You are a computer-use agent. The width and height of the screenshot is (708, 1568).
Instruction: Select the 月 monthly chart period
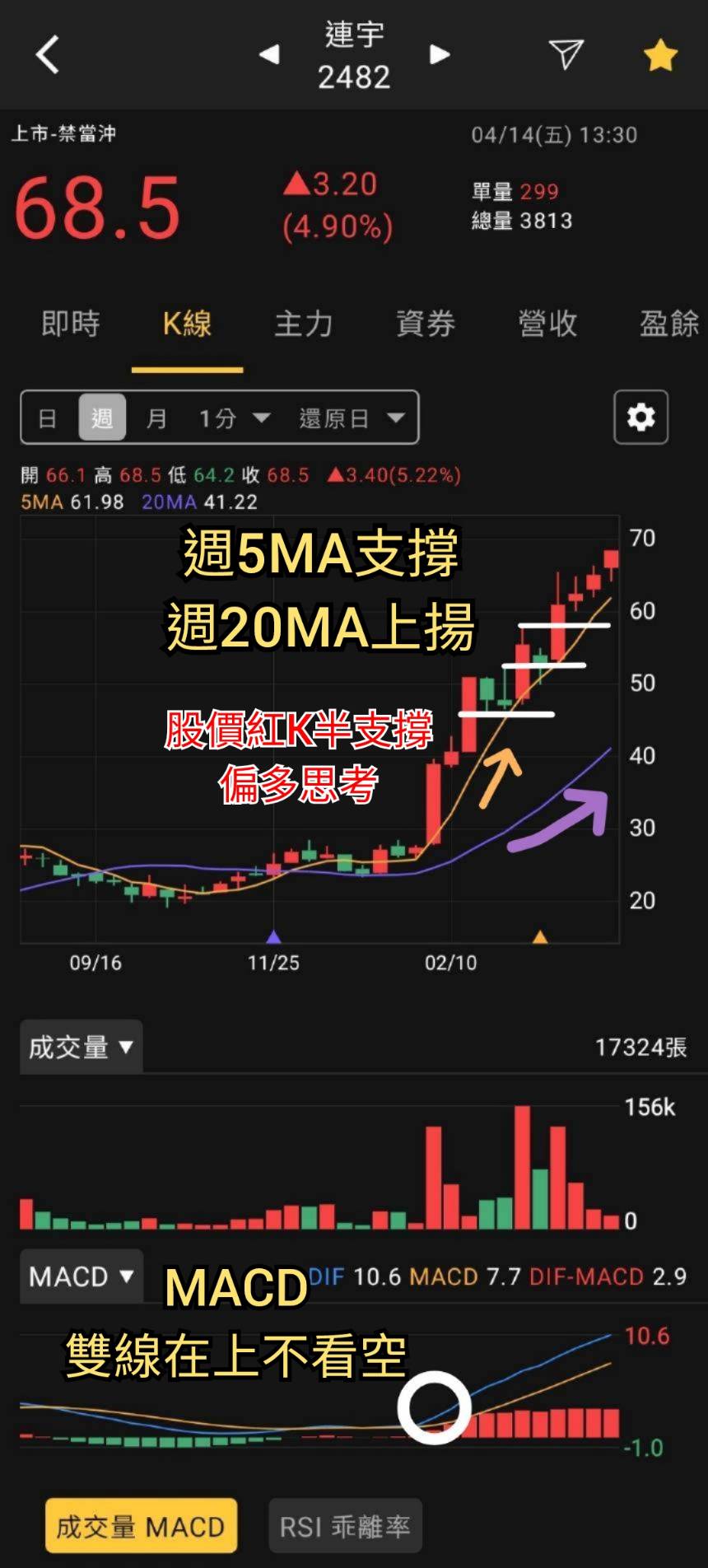156,418
